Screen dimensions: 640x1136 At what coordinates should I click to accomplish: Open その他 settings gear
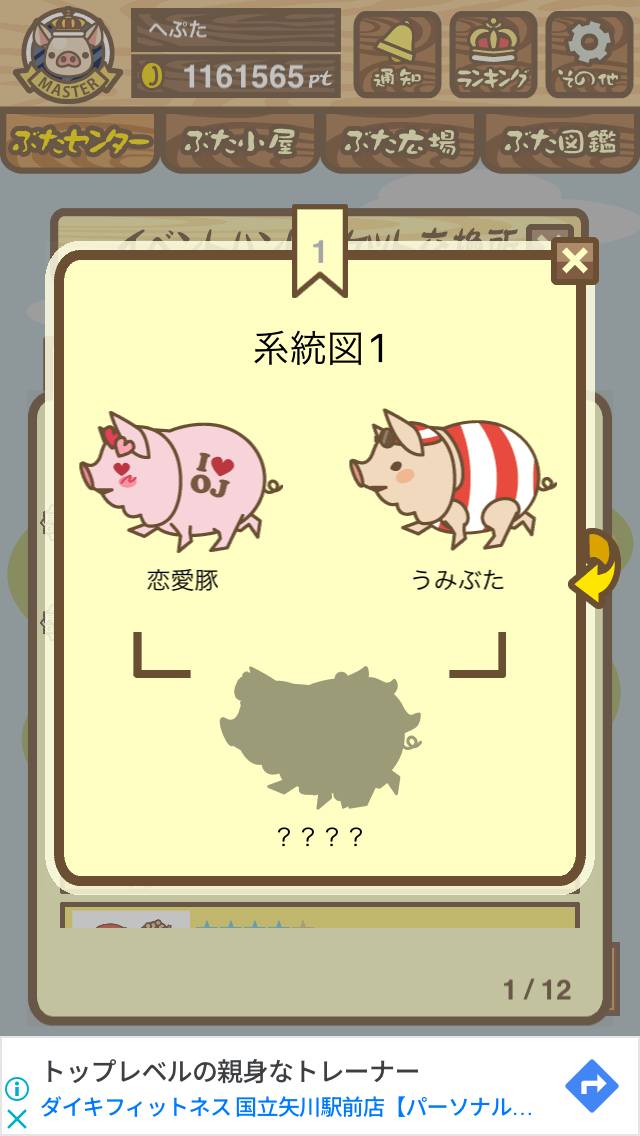(x=589, y=54)
